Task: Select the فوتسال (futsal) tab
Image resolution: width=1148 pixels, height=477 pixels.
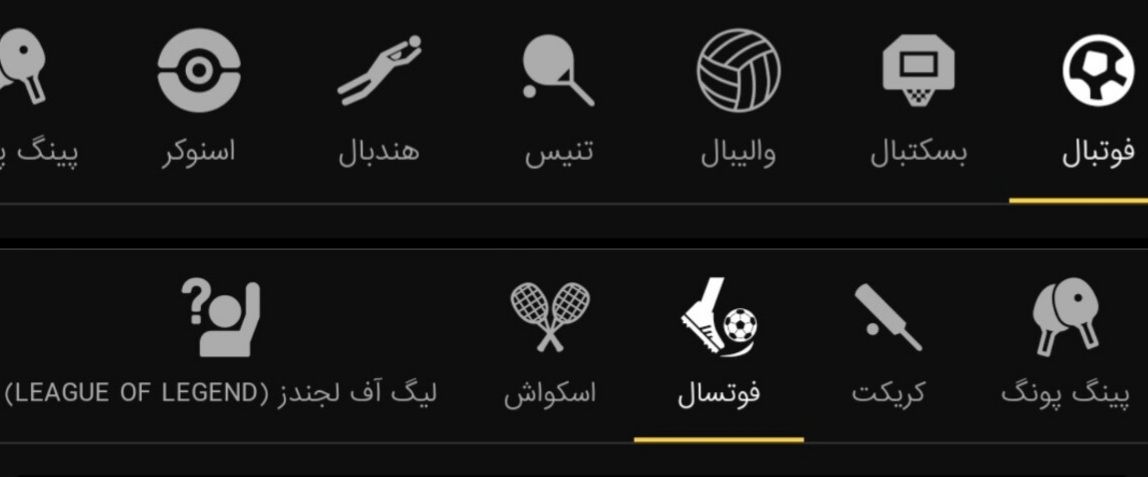Action: coord(718,347)
